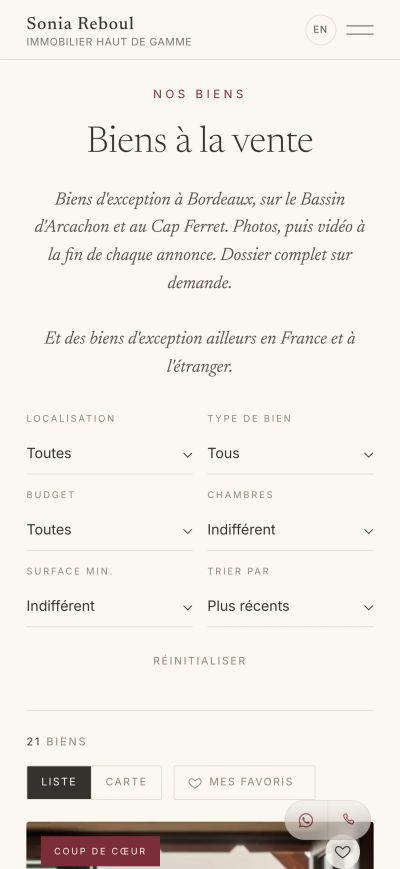Screen dimensions: 400x869
Task: Call using the phone icon
Action: [x=348, y=820]
